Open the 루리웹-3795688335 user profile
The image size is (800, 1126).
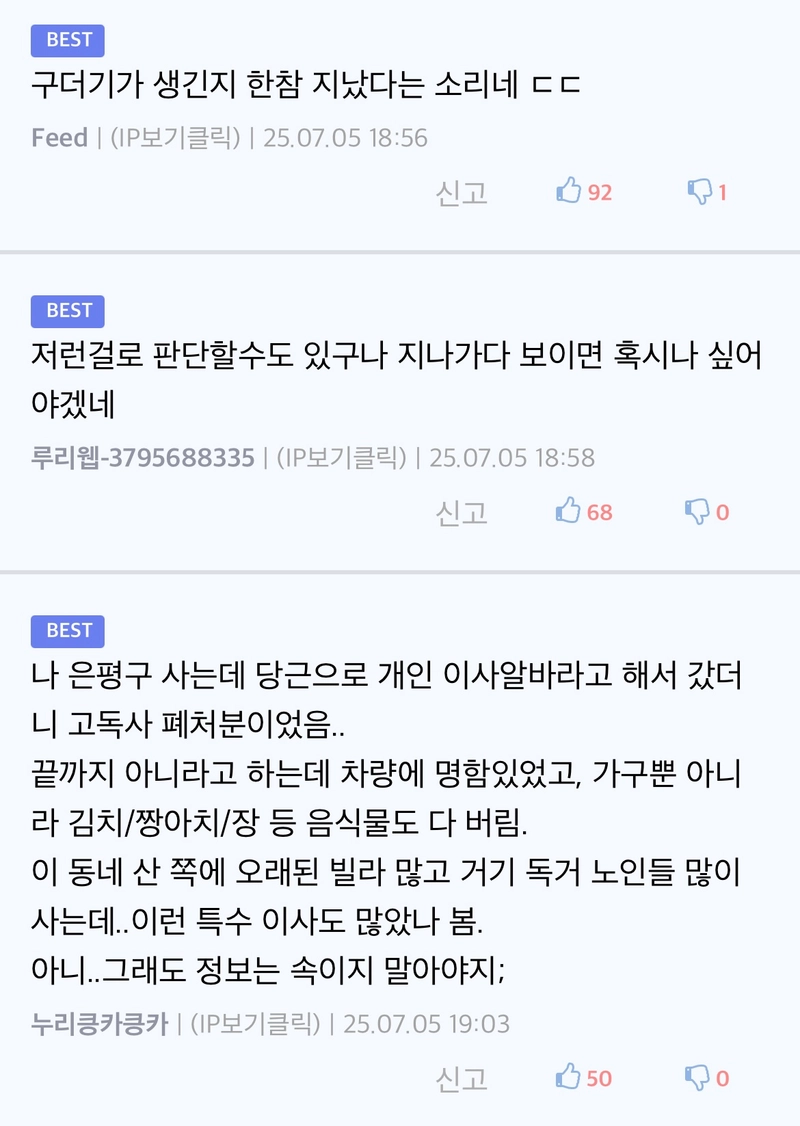[x=142, y=458]
